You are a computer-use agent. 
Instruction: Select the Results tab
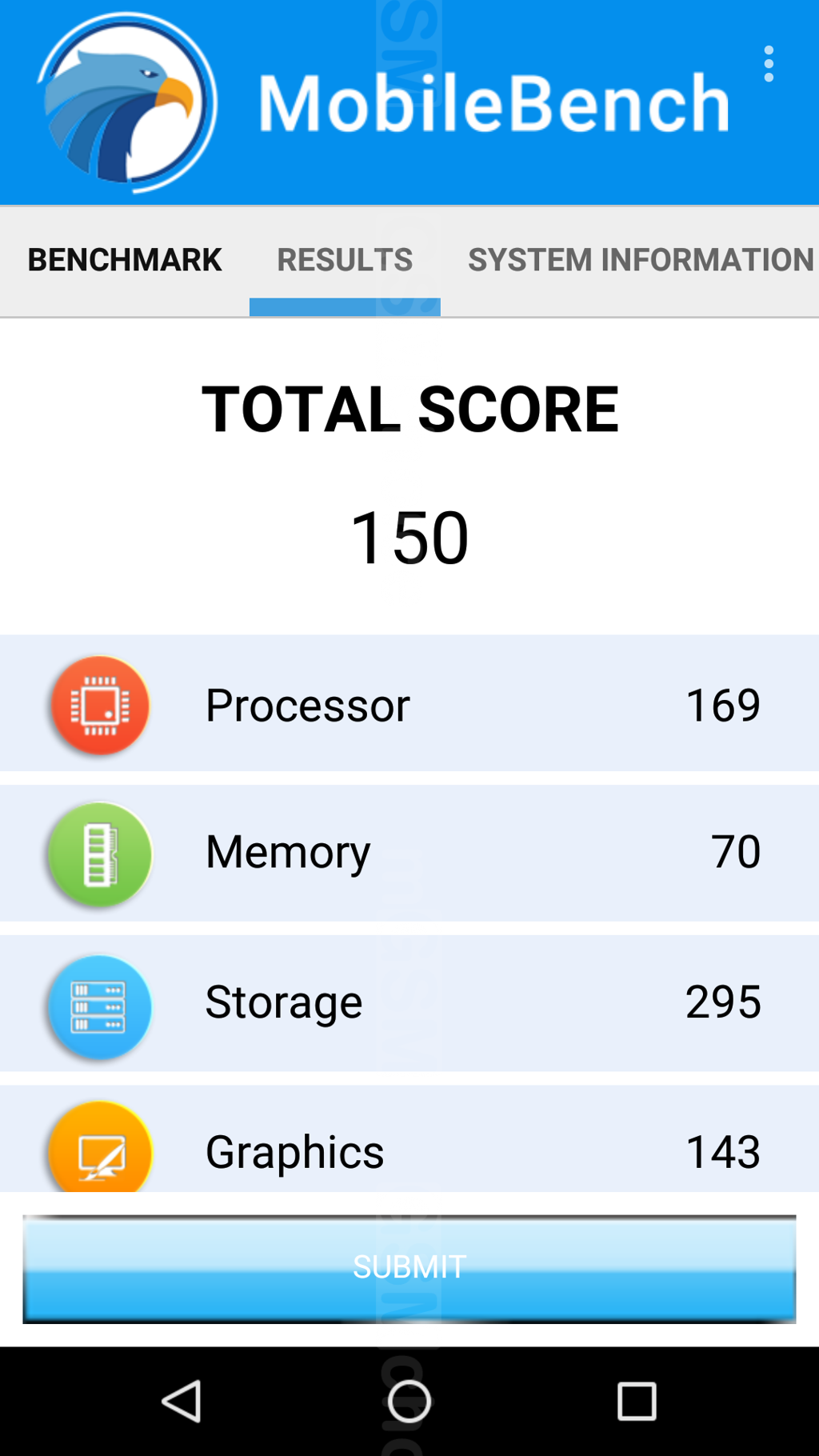click(345, 260)
